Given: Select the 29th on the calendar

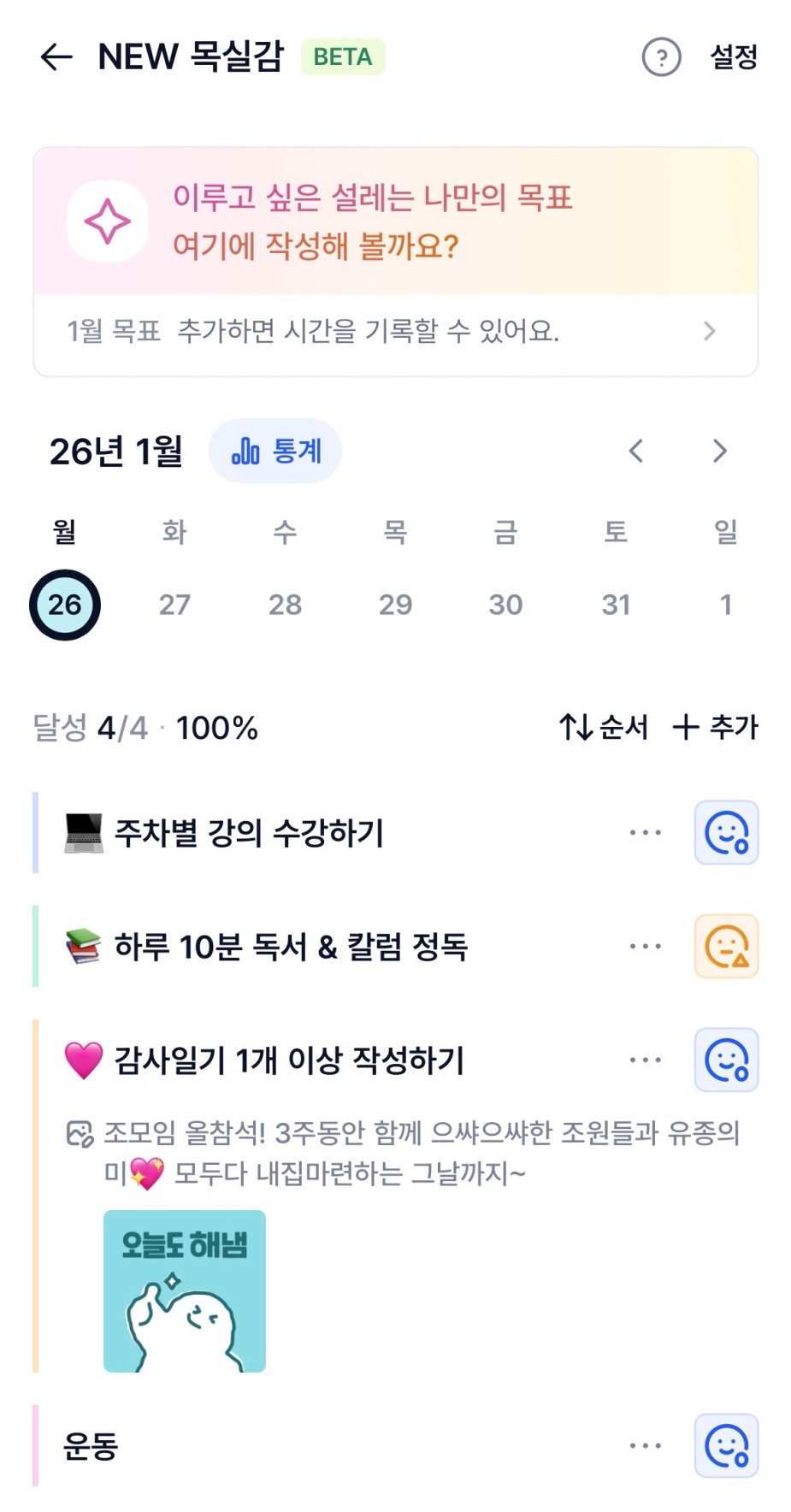Looking at the screenshot, I should click(395, 605).
